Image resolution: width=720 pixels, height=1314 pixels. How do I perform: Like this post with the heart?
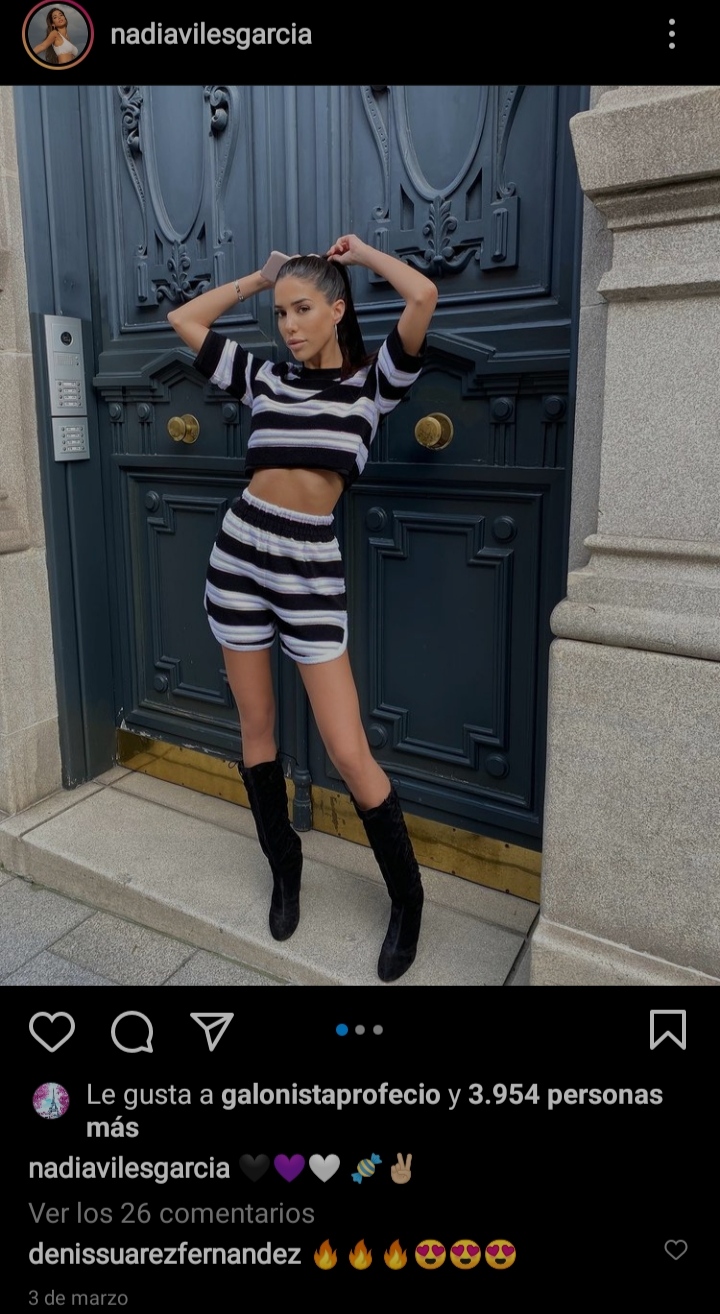pos(52,1031)
